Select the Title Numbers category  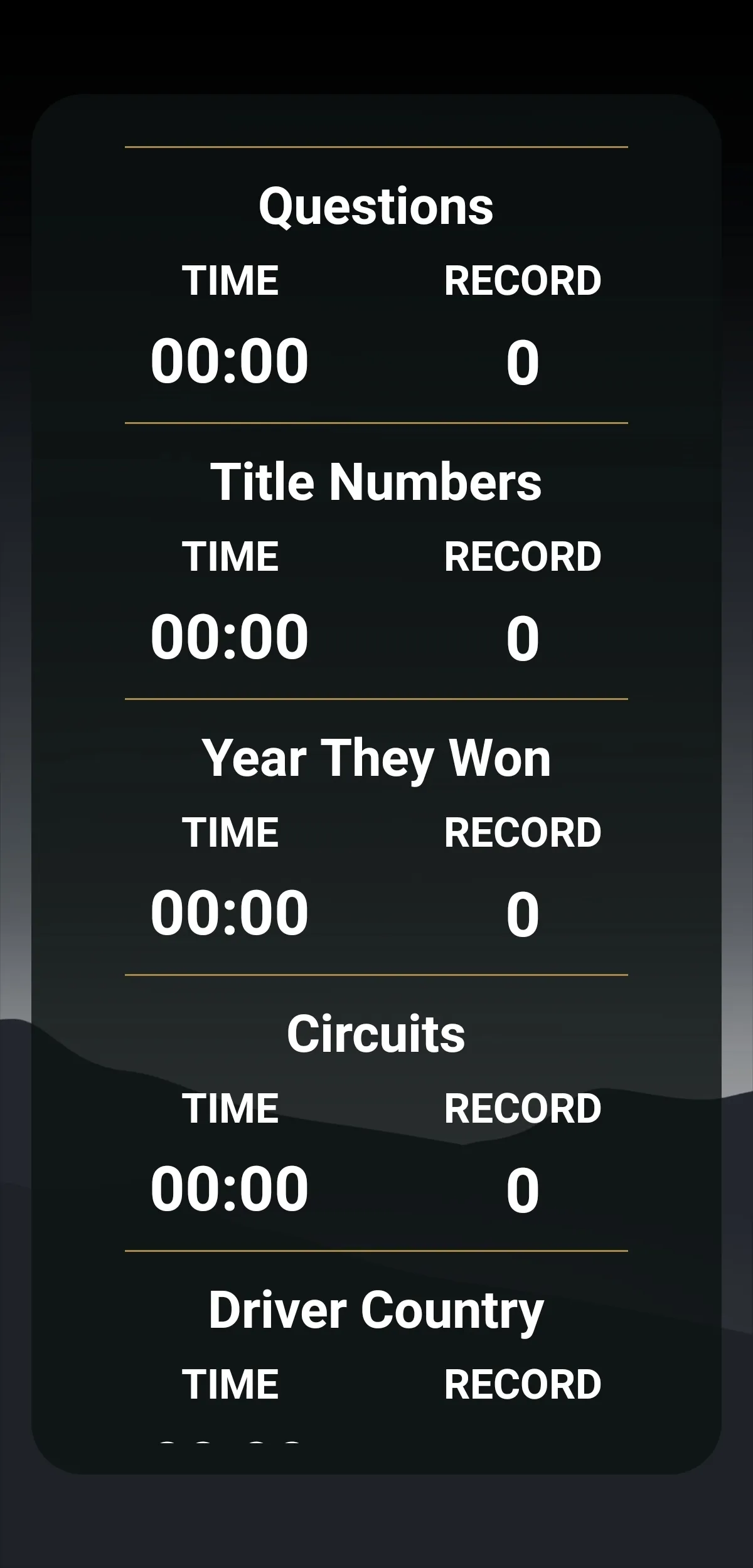coord(376,483)
